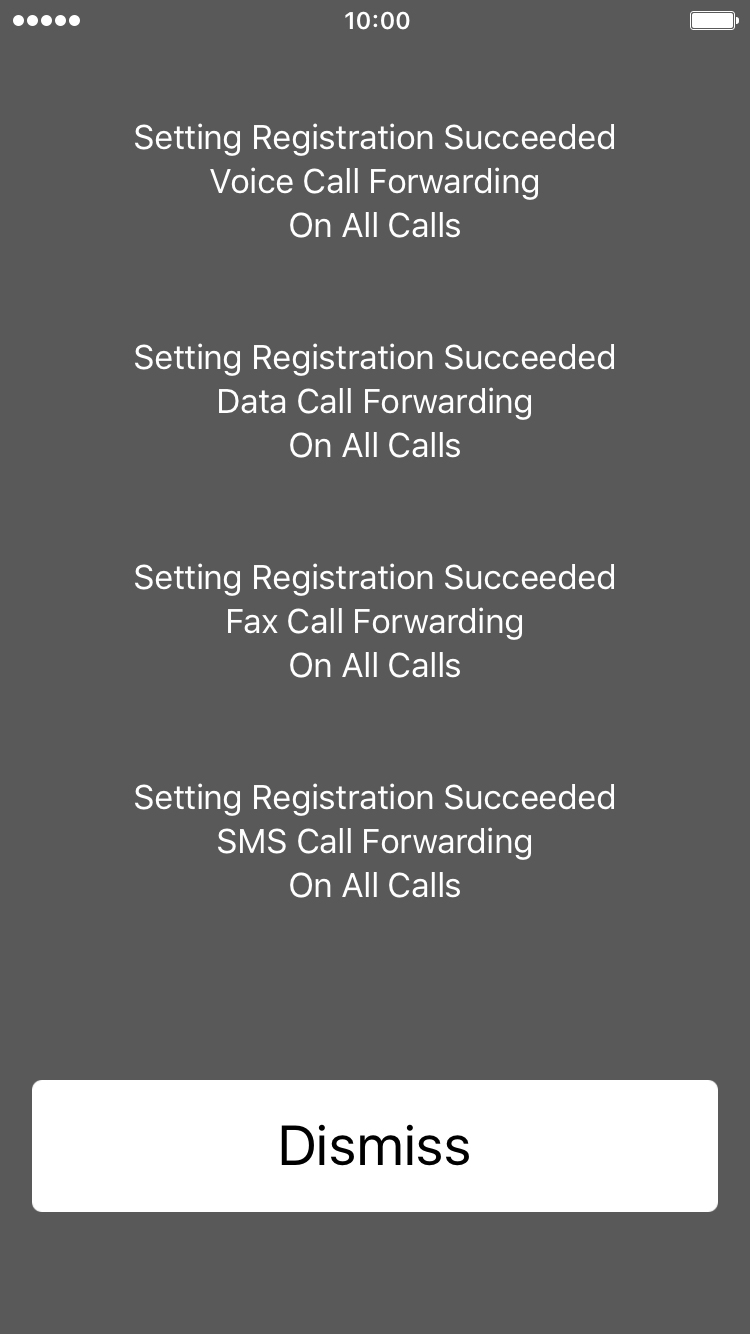Dismiss the call forwarding confirmation

pyautogui.click(x=375, y=1146)
